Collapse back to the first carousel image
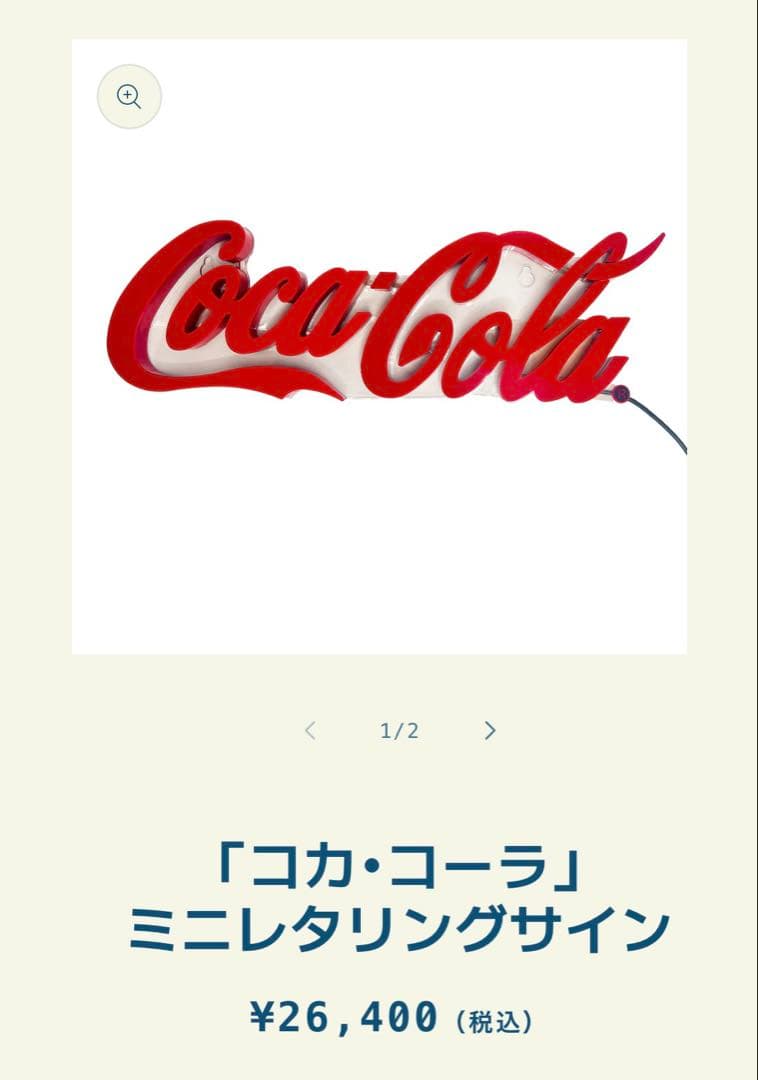 [x=310, y=731]
